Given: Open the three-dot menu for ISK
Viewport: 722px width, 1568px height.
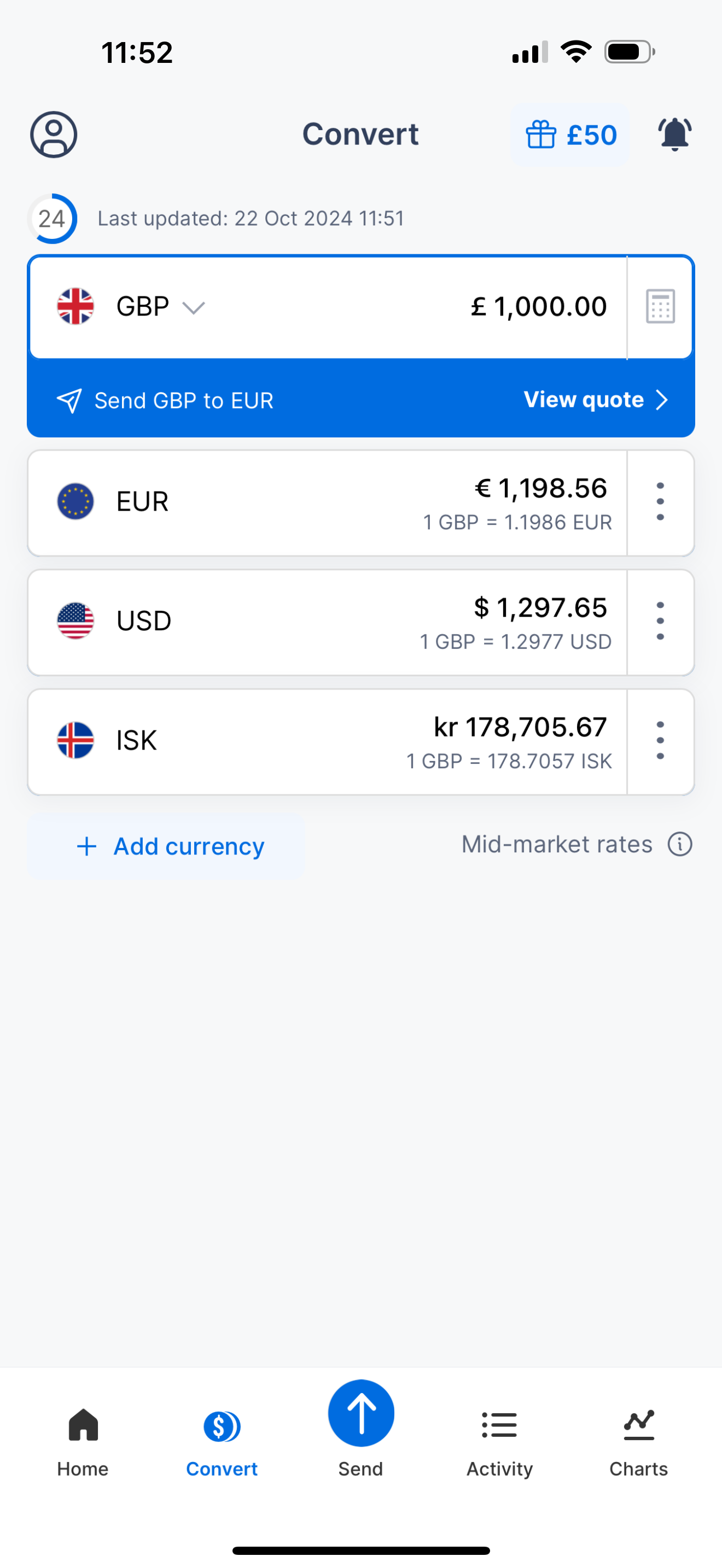Looking at the screenshot, I should pyautogui.click(x=660, y=740).
